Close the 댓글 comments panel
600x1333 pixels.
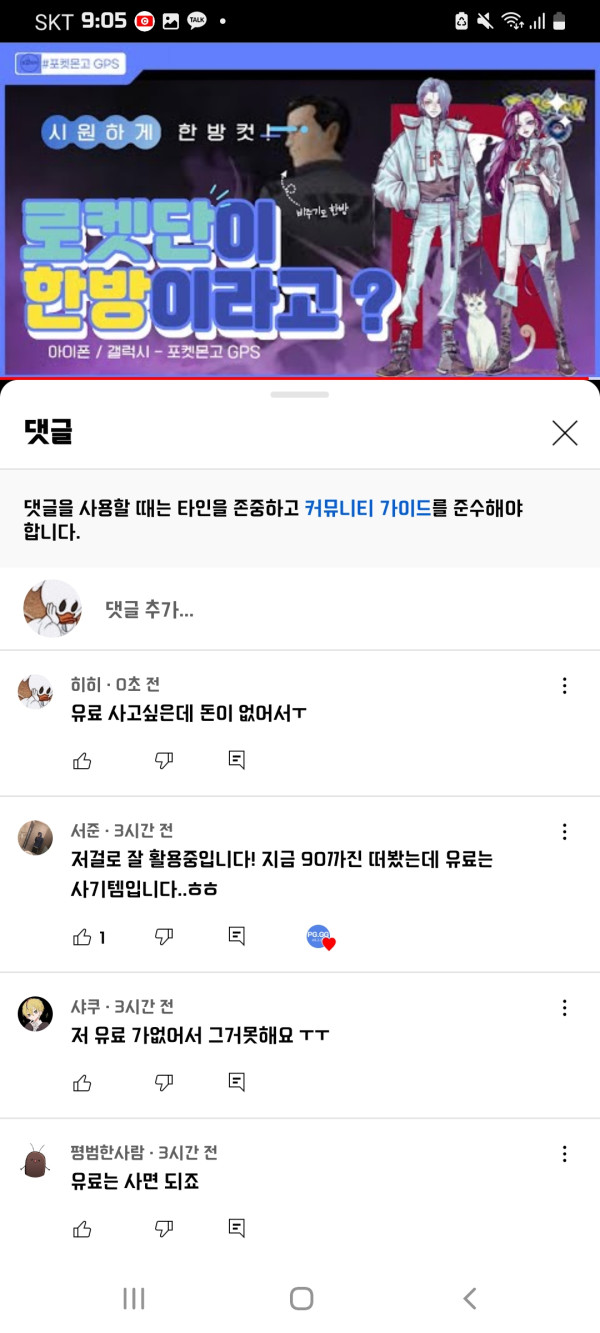point(565,433)
